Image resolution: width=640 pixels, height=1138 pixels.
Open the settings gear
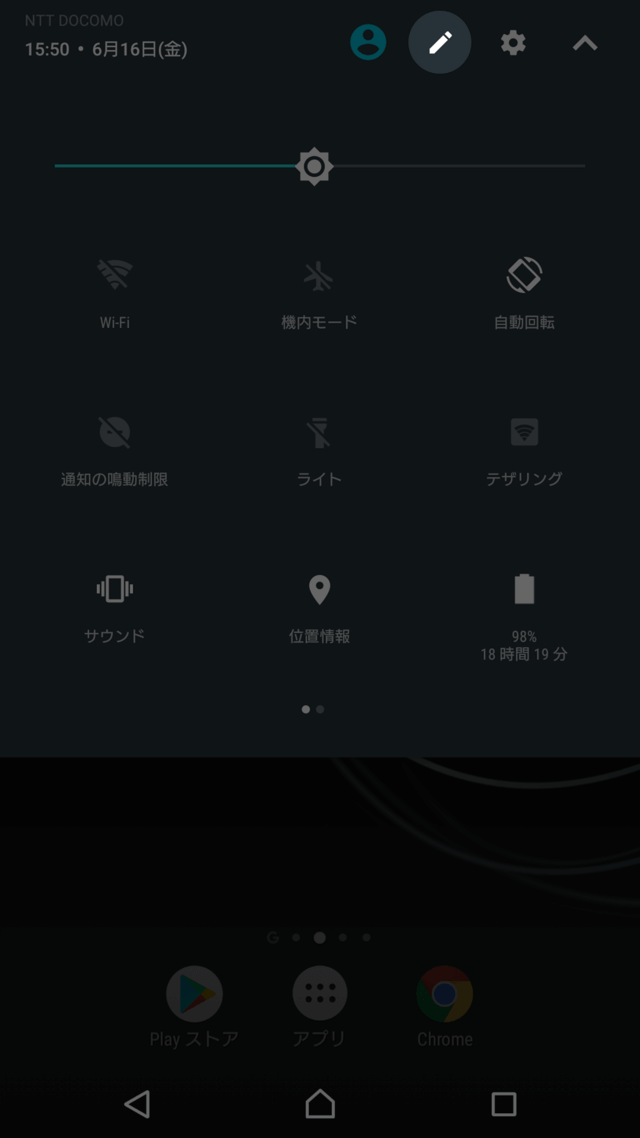[513, 42]
